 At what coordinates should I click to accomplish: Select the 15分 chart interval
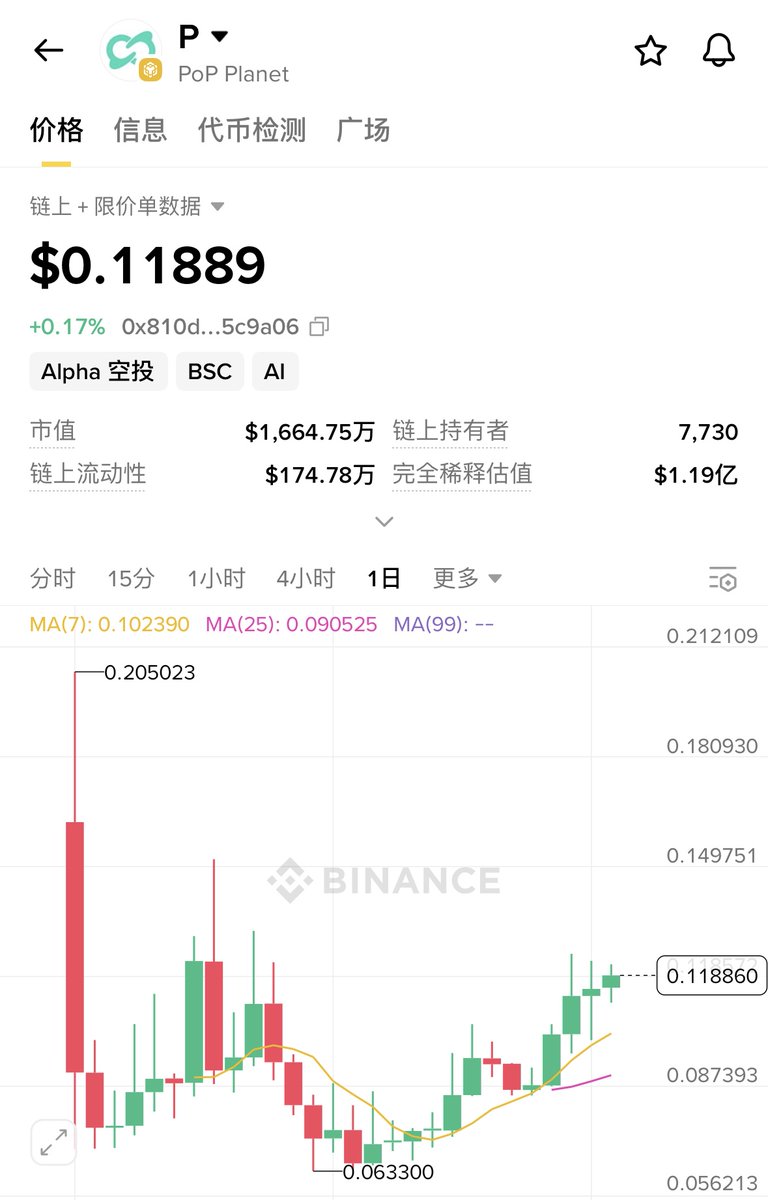(x=131, y=578)
